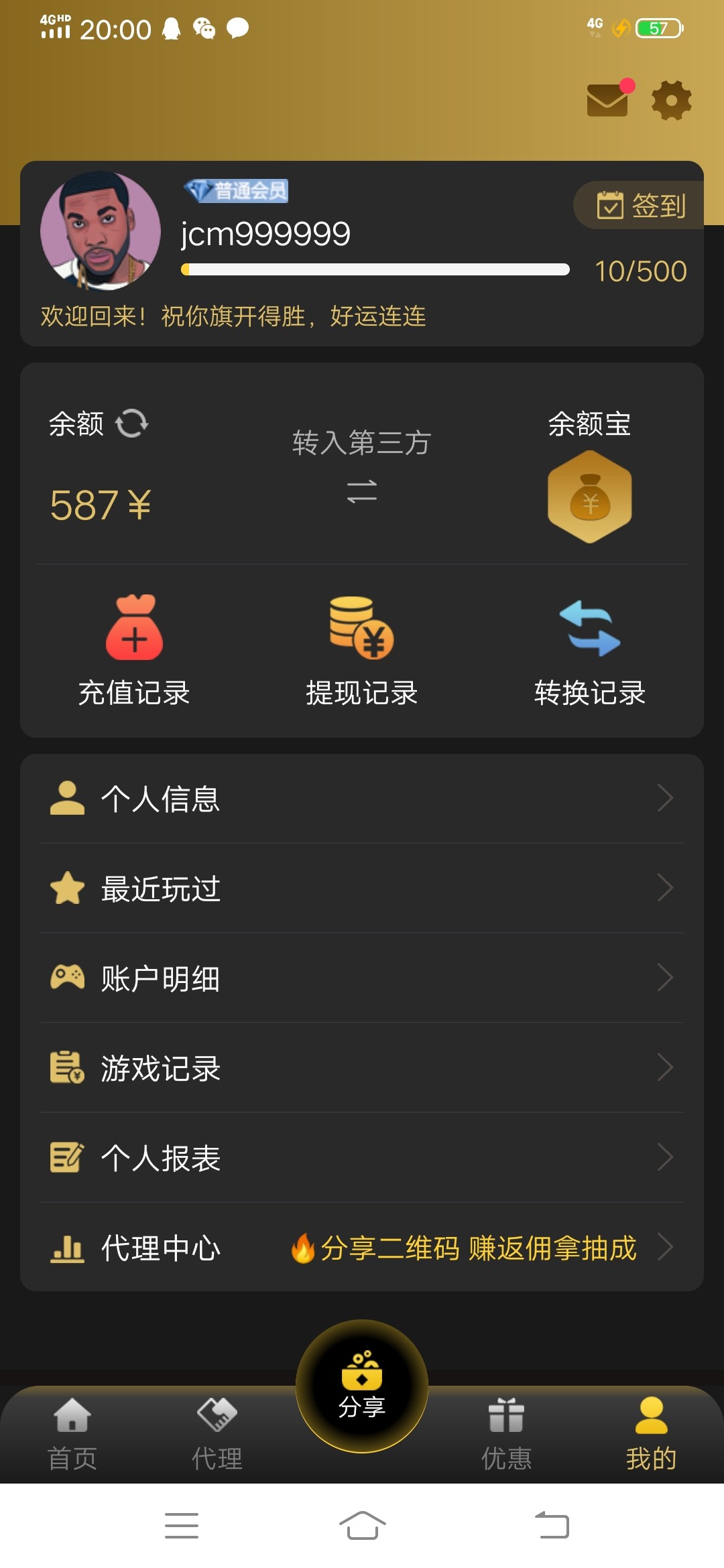724x1568 pixels.
Task: Open the settings gear icon
Action: pyautogui.click(x=670, y=101)
